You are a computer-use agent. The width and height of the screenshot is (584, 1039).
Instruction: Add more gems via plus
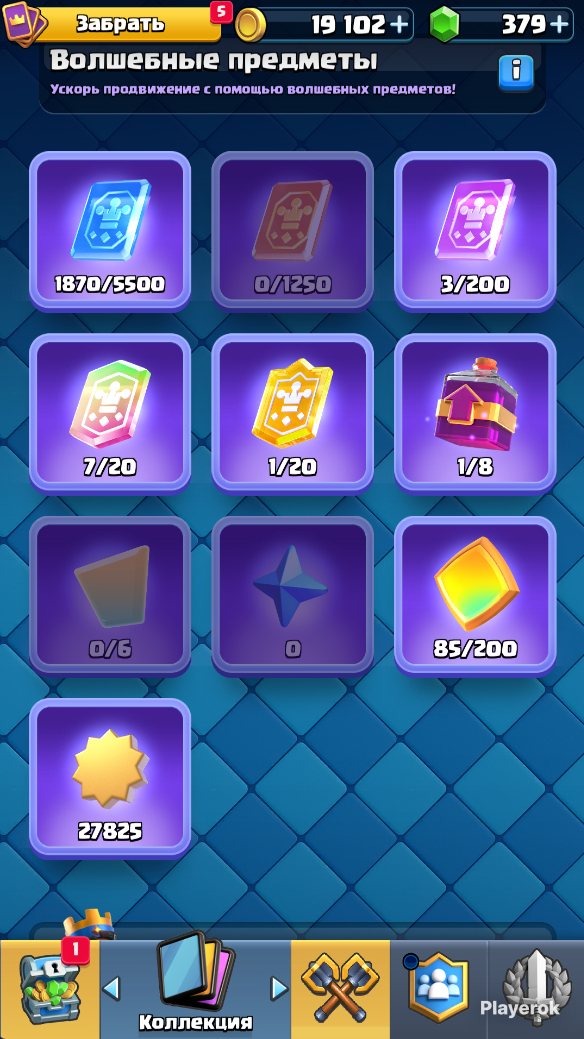[x=560, y=25]
